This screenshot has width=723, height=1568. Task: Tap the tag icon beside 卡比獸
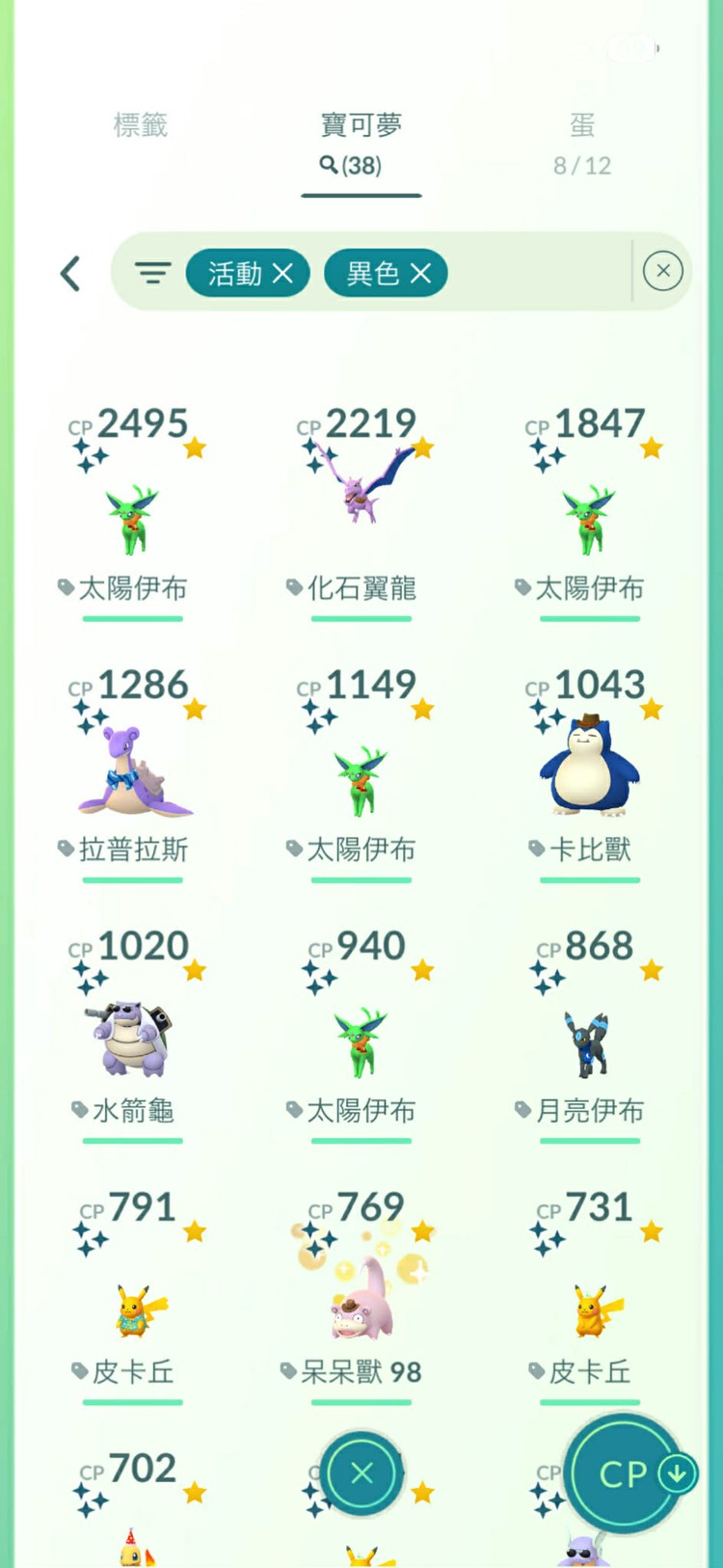537,850
